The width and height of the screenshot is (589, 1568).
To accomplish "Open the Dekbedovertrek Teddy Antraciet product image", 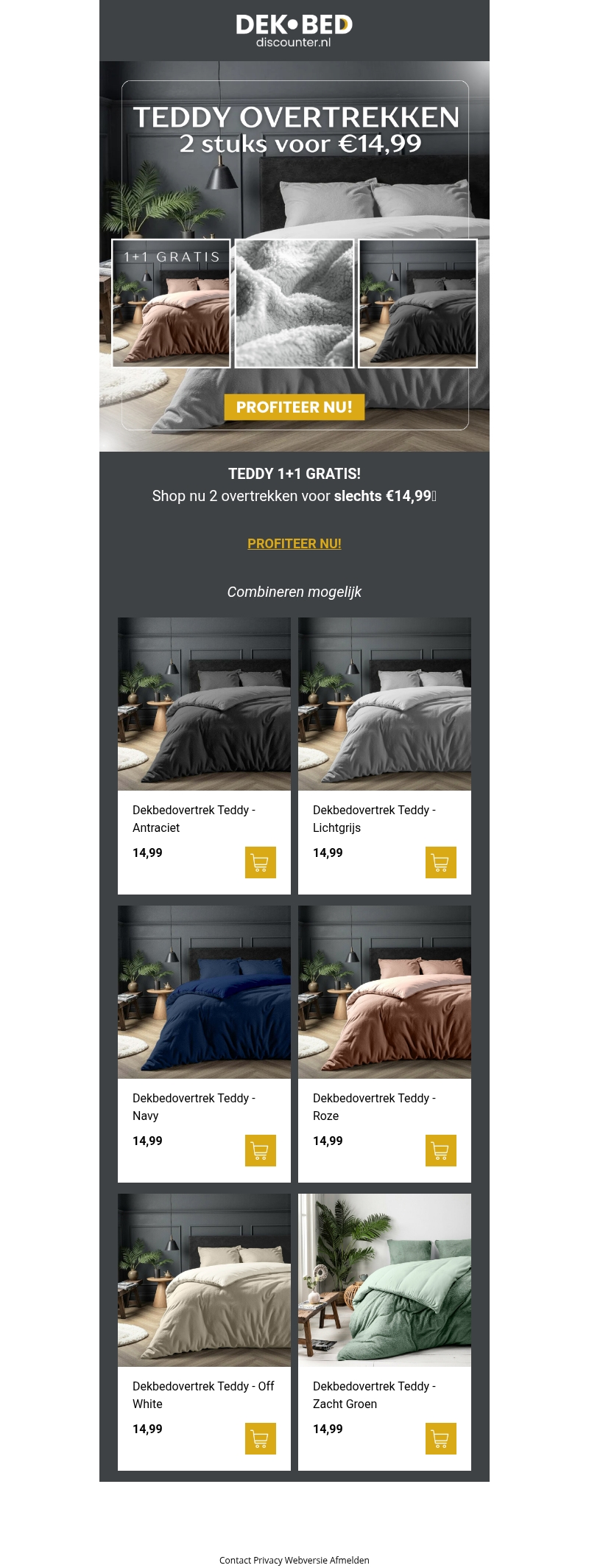I will click(204, 704).
